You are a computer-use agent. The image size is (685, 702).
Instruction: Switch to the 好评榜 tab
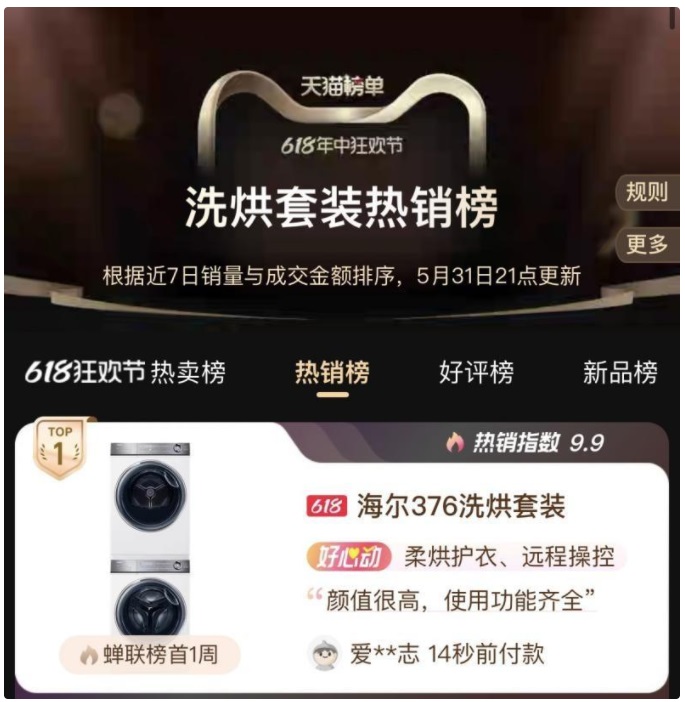(476, 373)
